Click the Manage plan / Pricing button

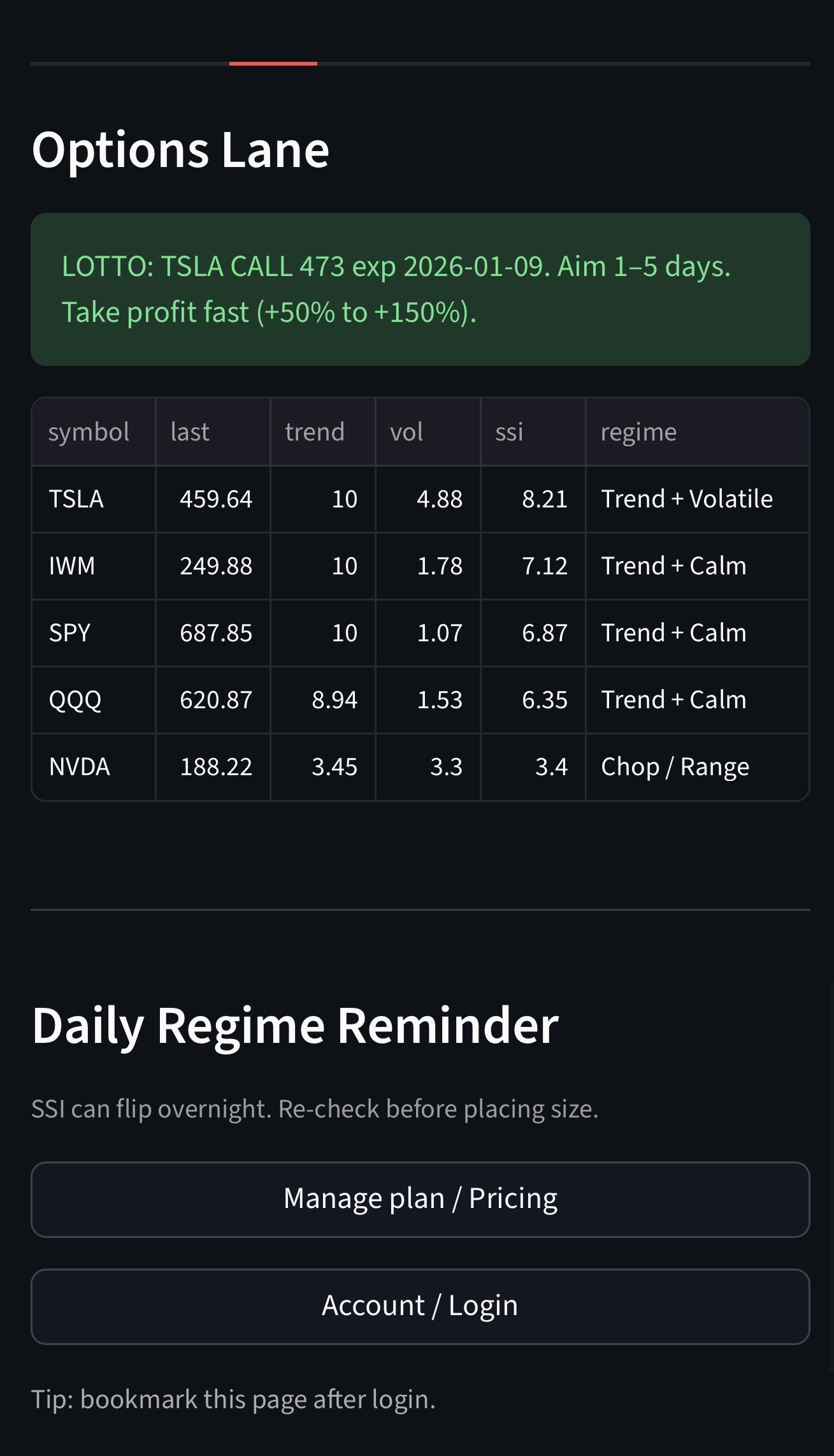coord(421,1198)
